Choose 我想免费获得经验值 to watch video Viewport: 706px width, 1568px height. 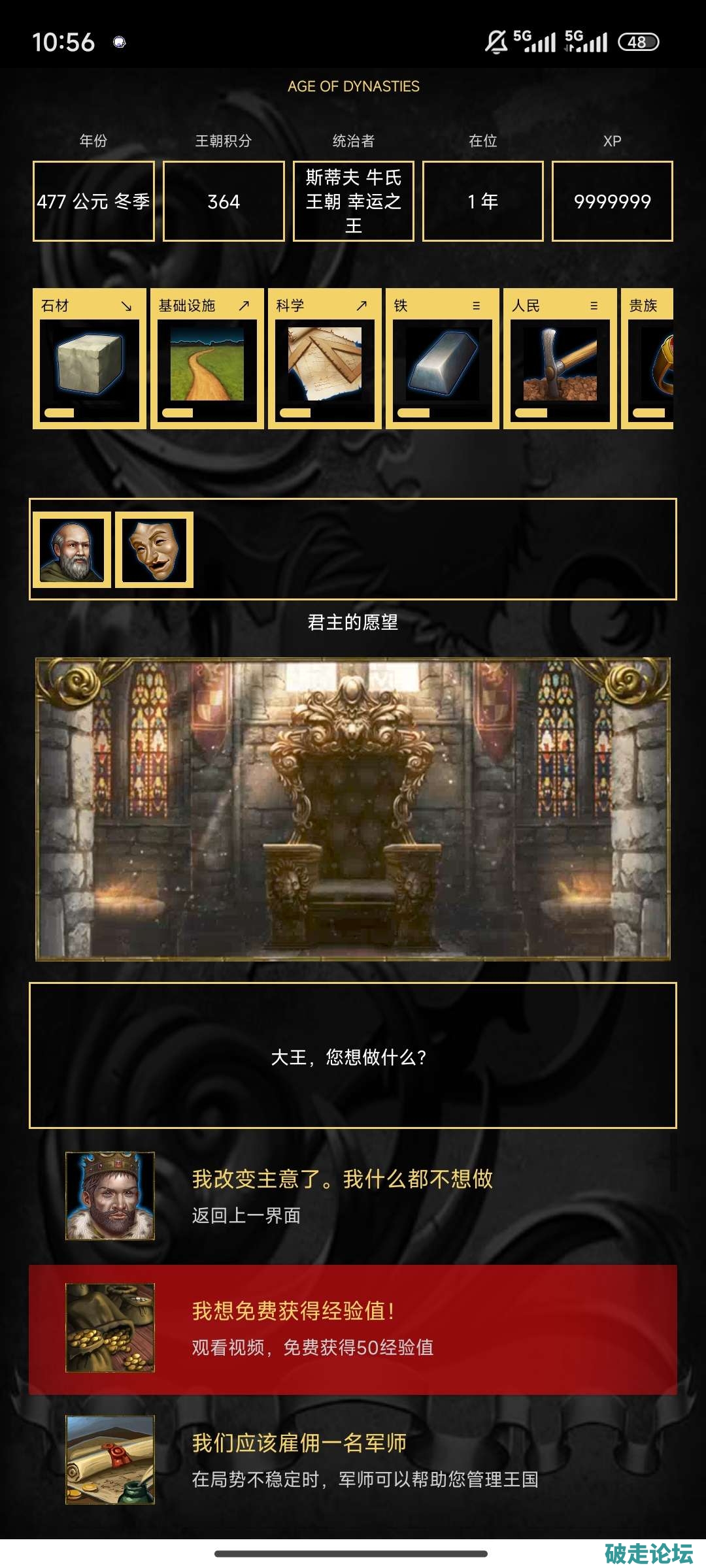click(x=353, y=1328)
